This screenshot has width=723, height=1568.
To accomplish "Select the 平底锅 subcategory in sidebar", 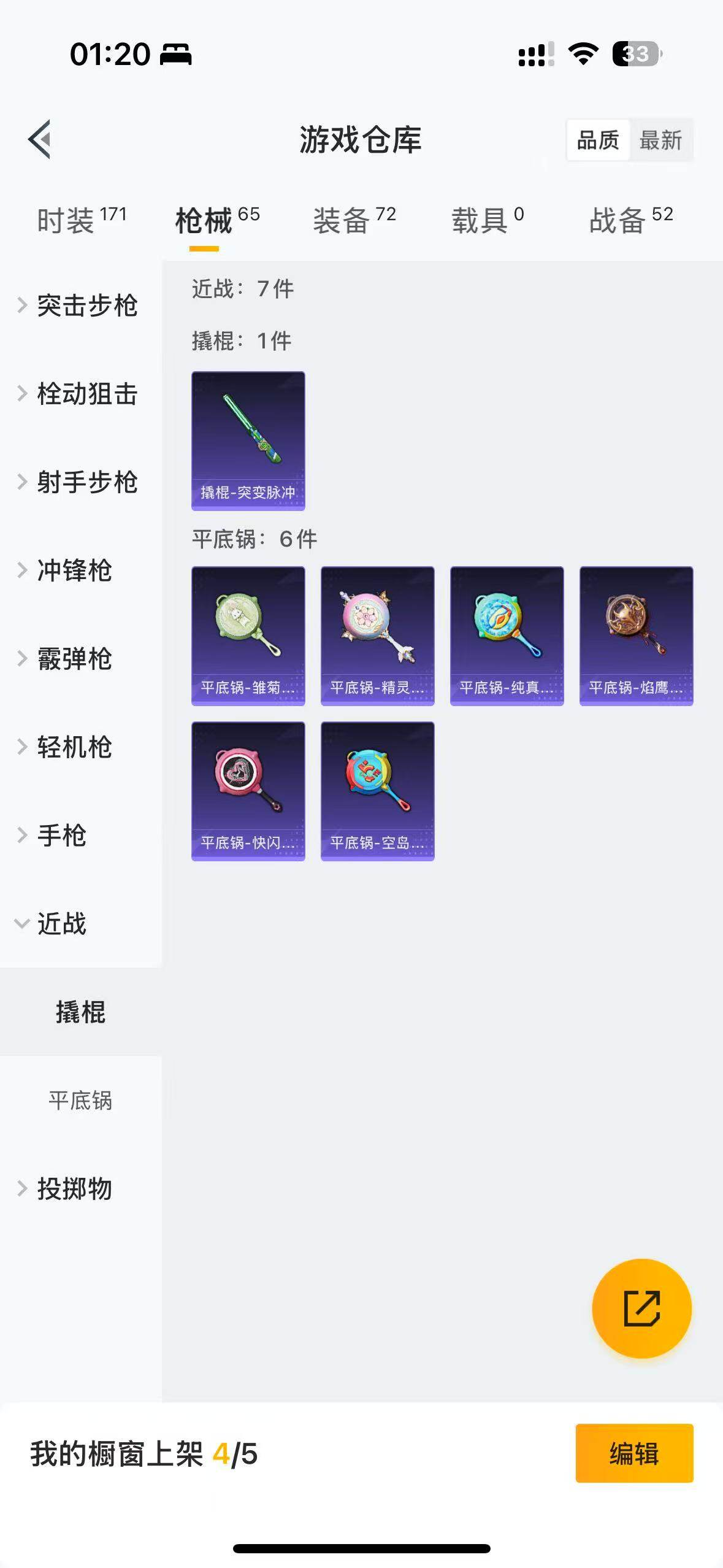I will (x=80, y=1101).
